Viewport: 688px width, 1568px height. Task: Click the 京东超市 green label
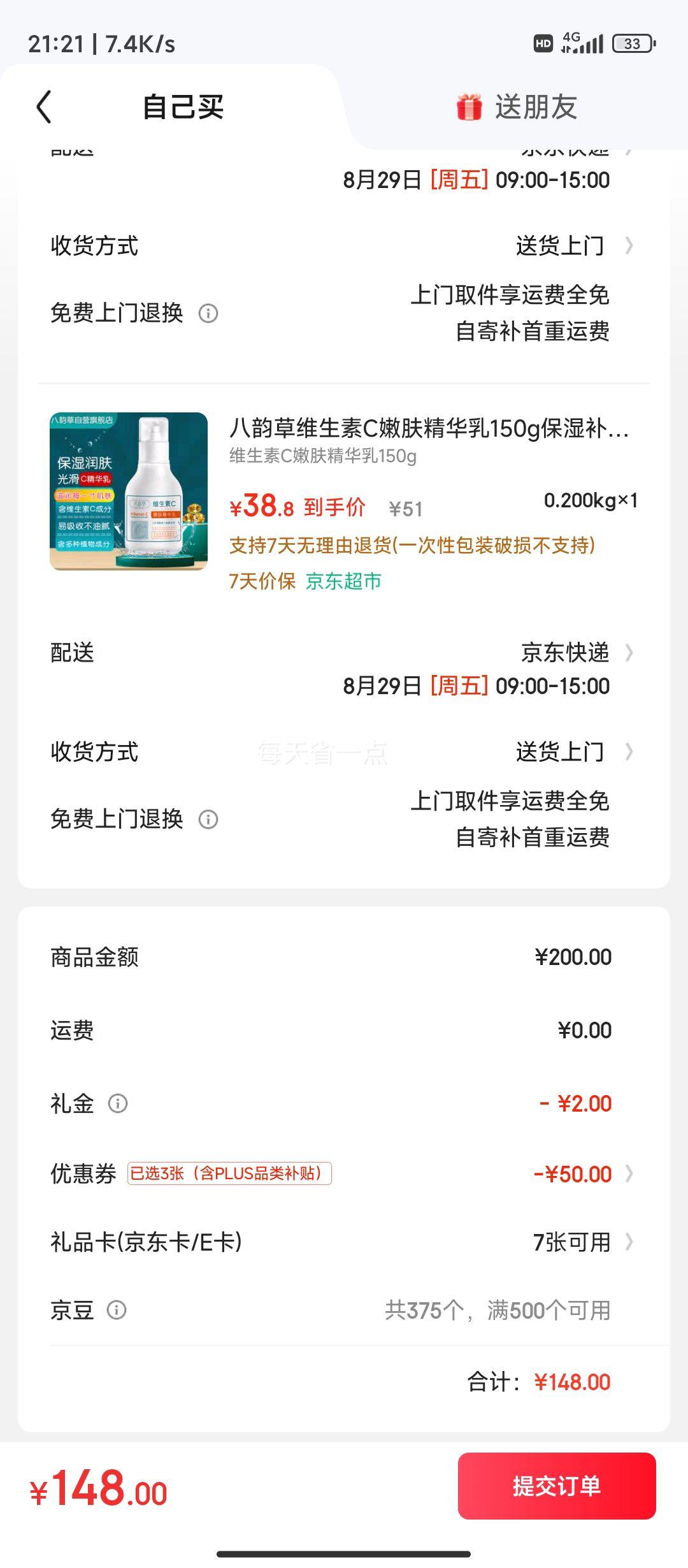344,581
